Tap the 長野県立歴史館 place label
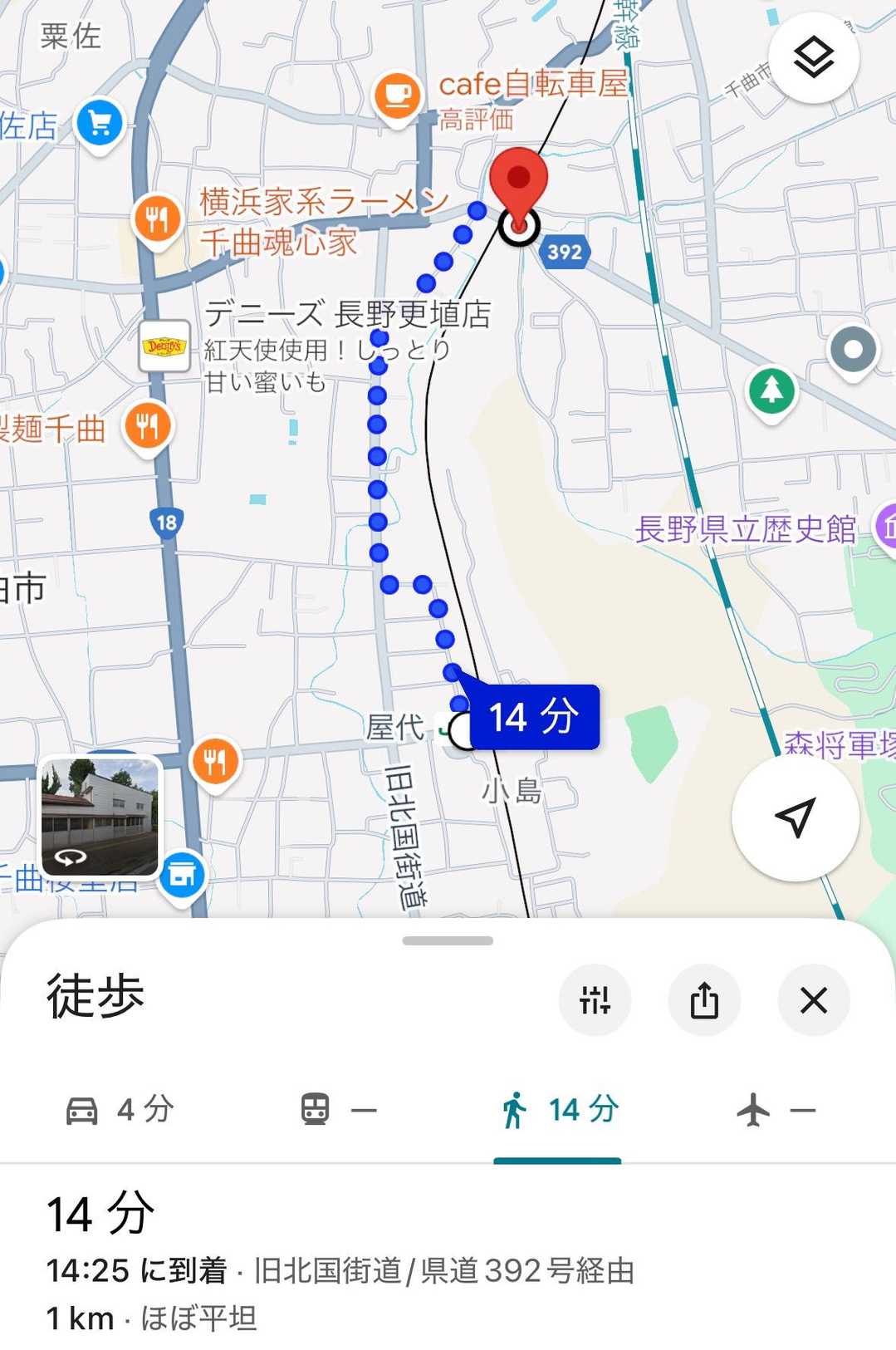 [x=745, y=529]
